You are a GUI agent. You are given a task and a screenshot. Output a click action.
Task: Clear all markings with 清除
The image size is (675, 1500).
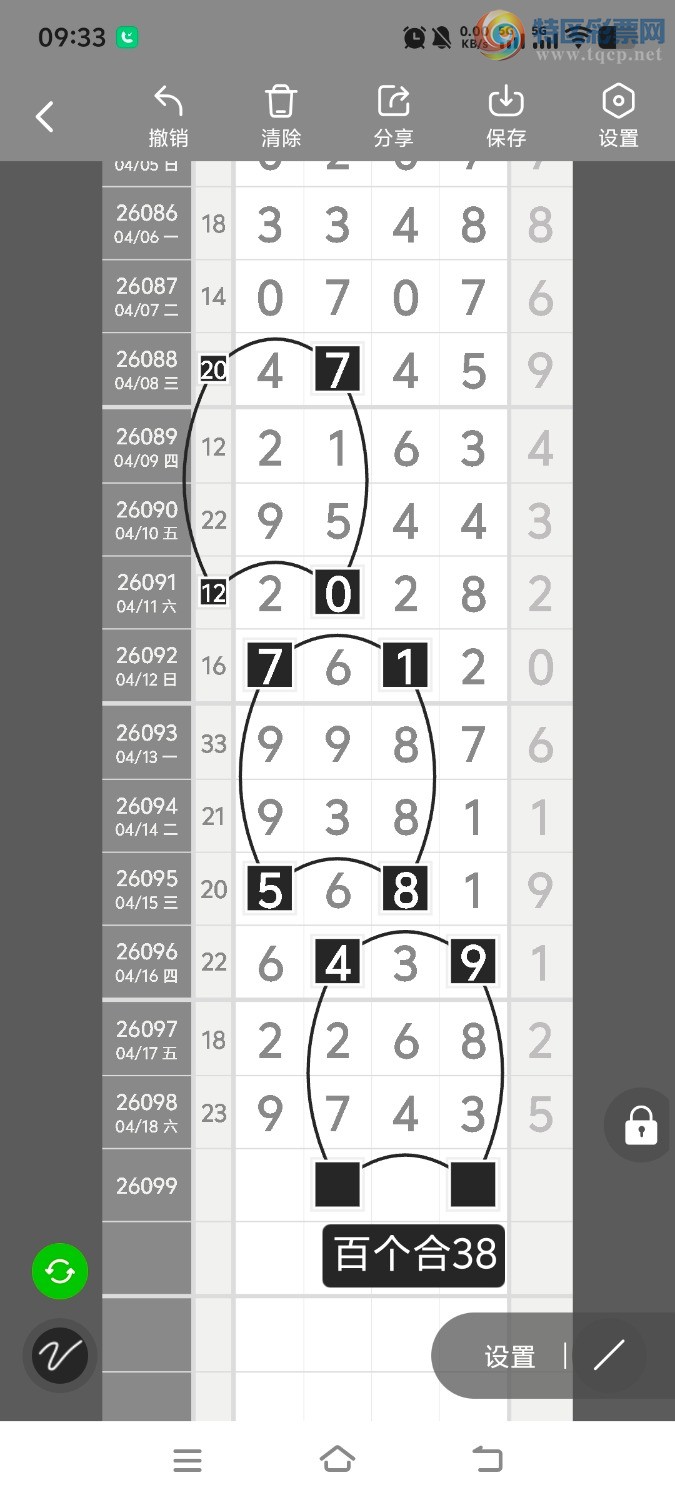[x=281, y=117]
